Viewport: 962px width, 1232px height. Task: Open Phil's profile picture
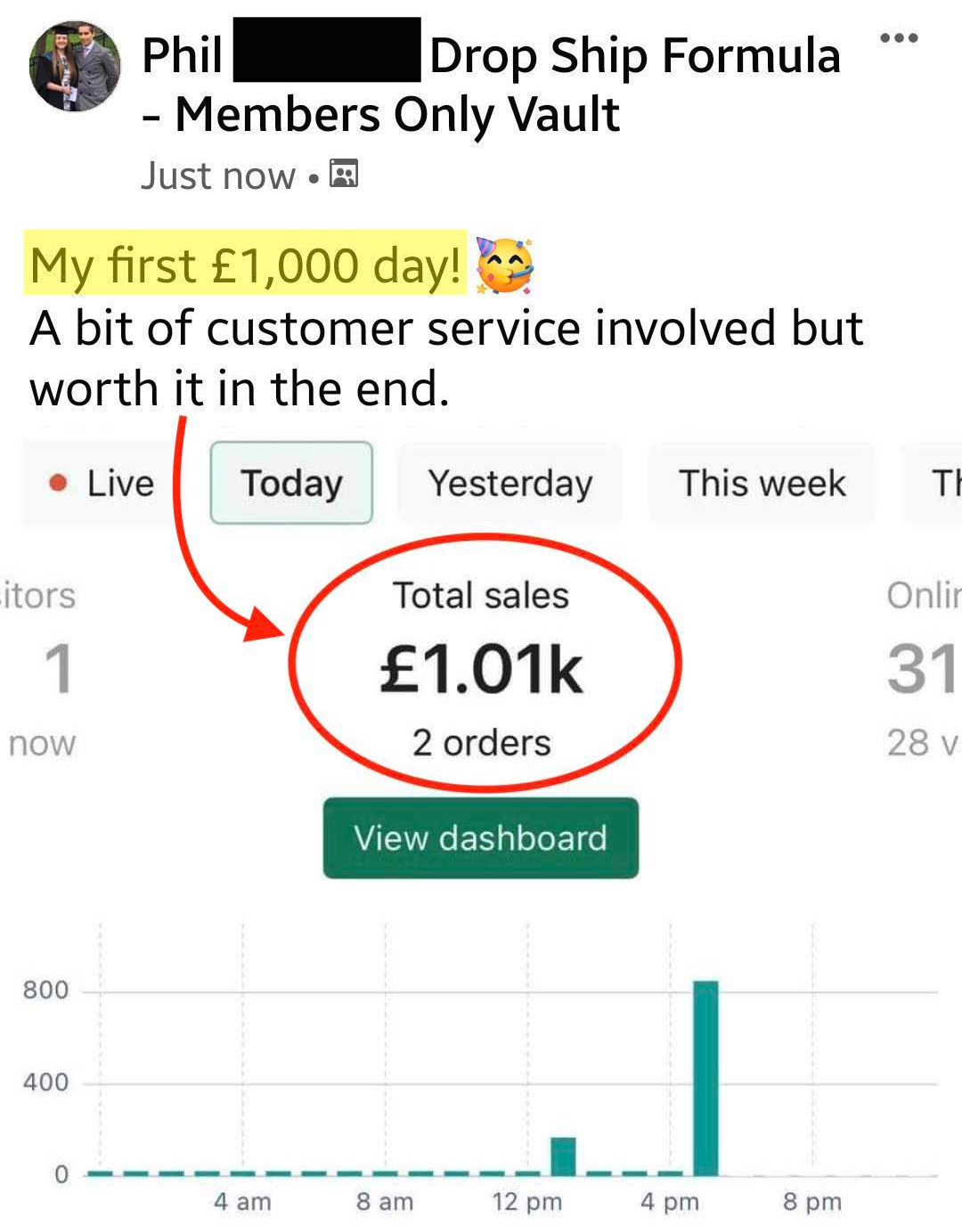point(75,67)
